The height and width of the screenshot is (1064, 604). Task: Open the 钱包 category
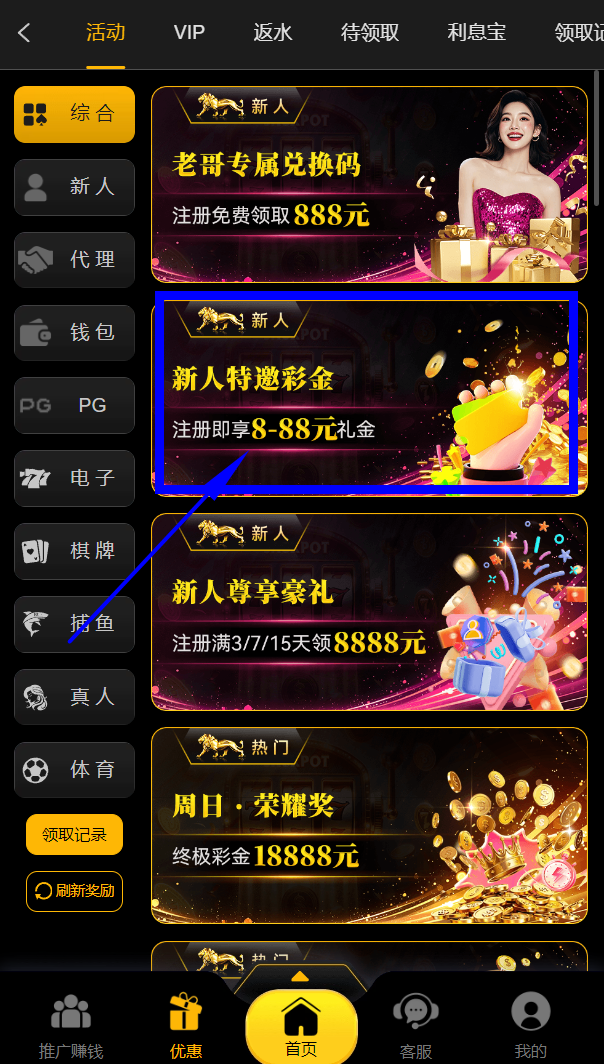[x=74, y=333]
